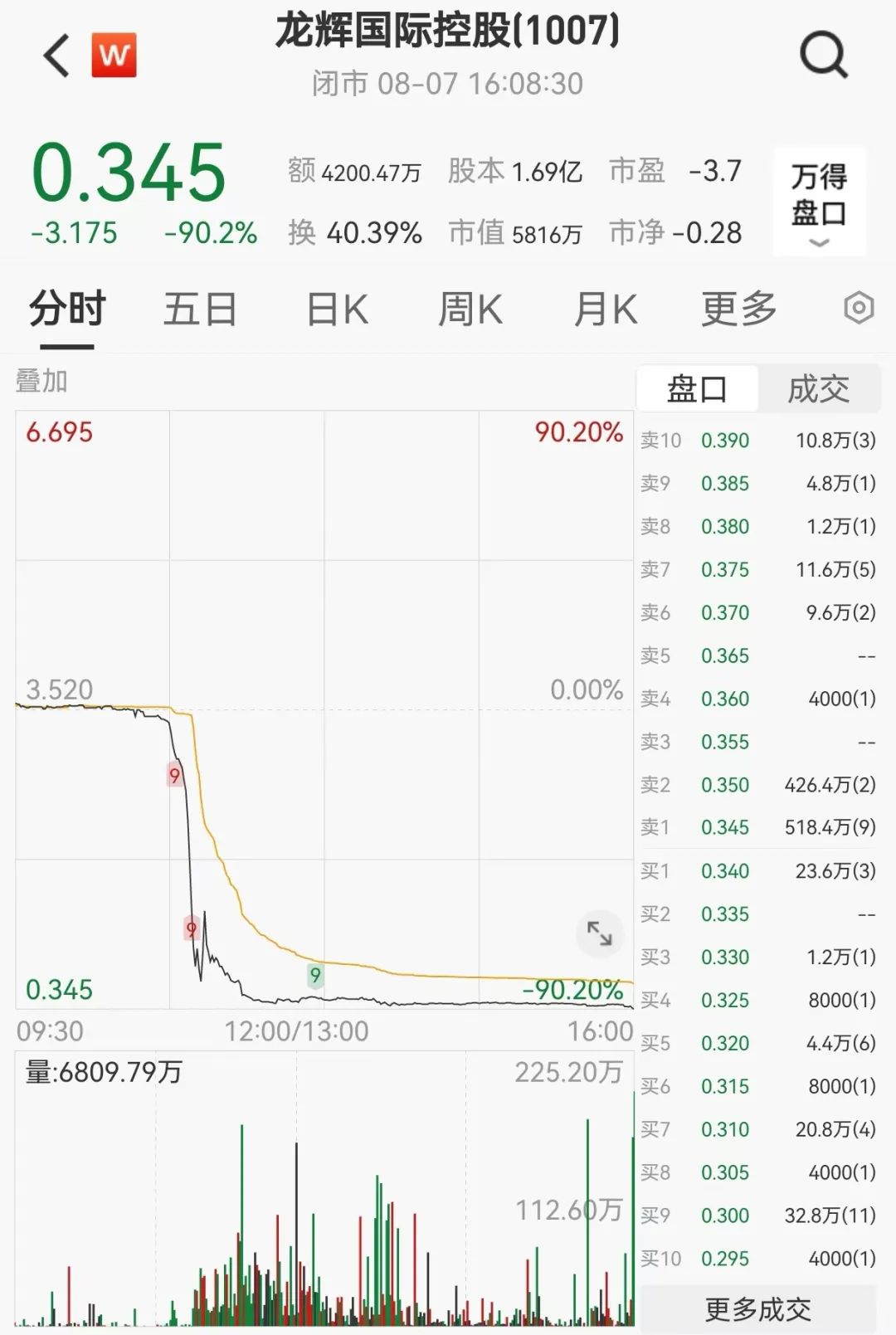Select the 周K chart tab
The width and height of the screenshot is (896, 1335).
point(470,309)
